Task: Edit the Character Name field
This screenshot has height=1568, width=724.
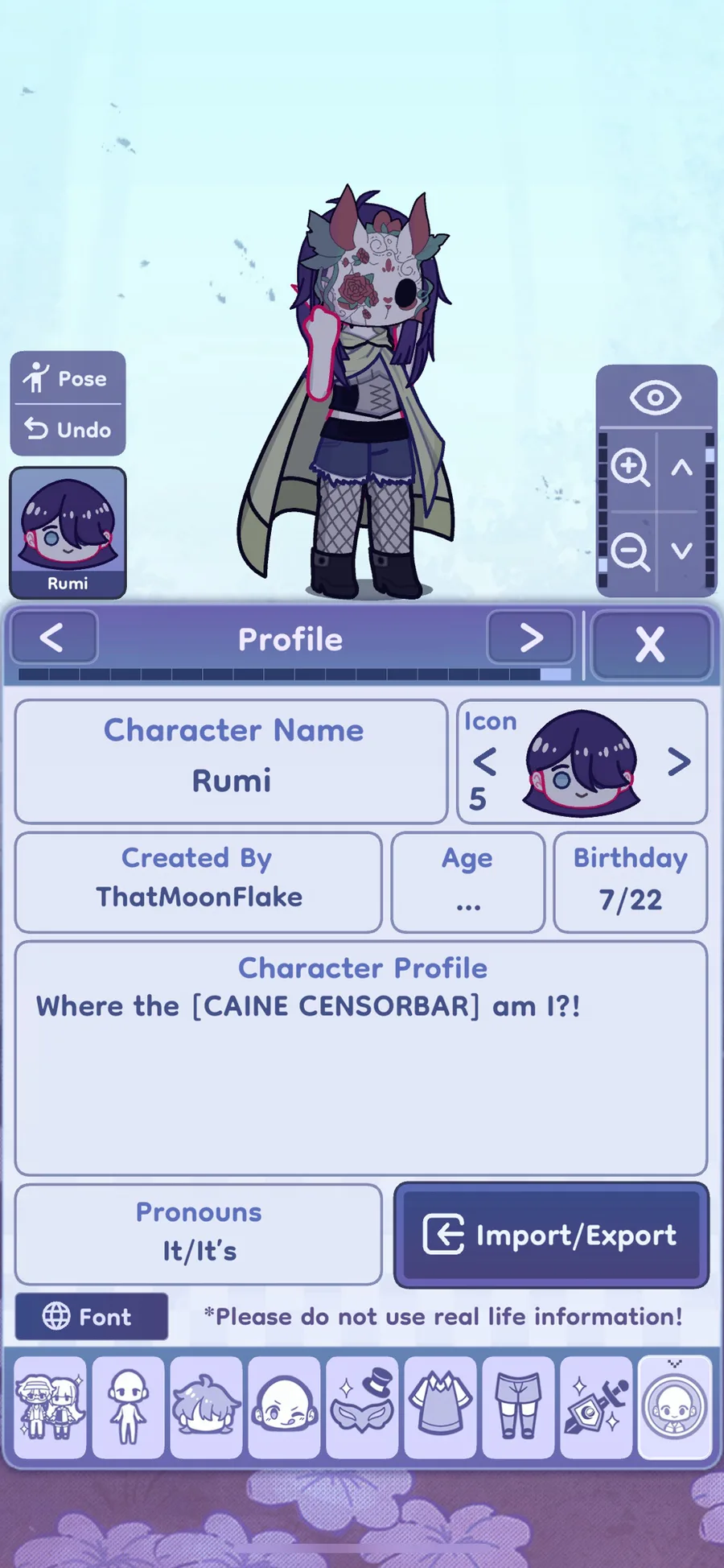Action: (x=231, y=761)
